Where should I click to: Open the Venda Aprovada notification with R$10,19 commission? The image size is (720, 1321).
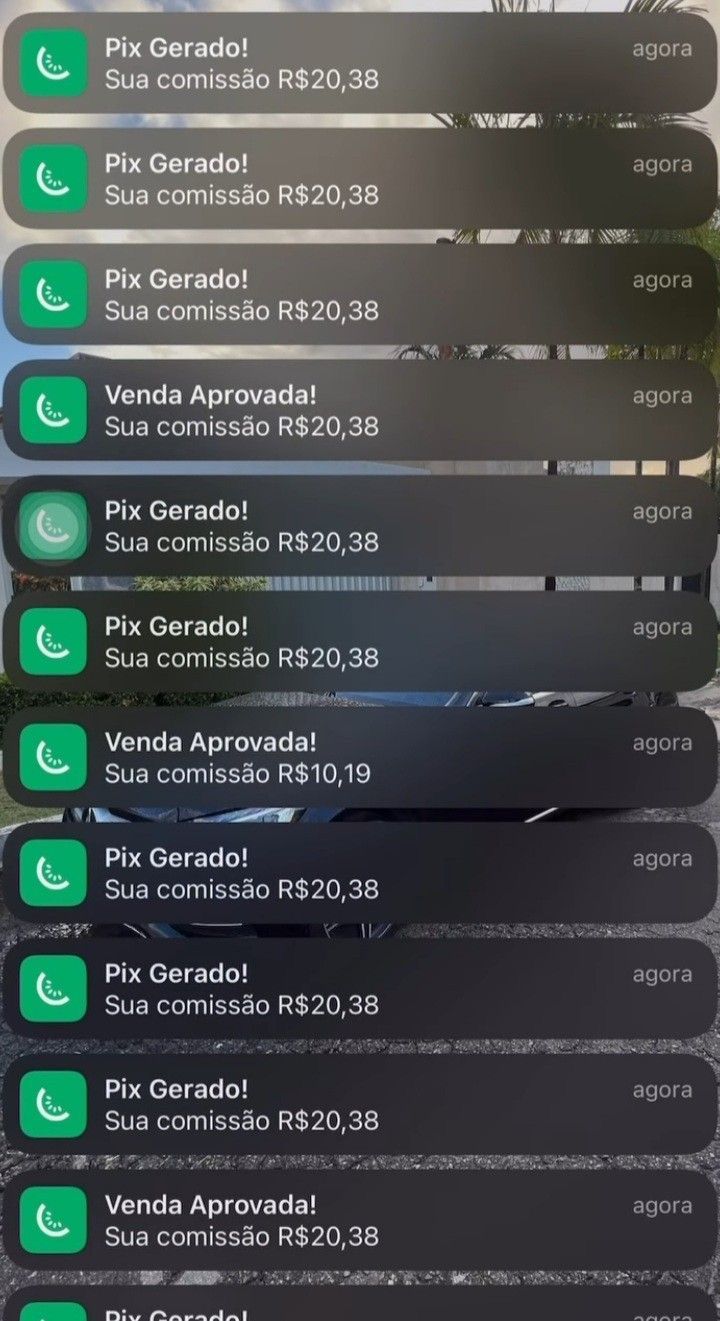360,757
